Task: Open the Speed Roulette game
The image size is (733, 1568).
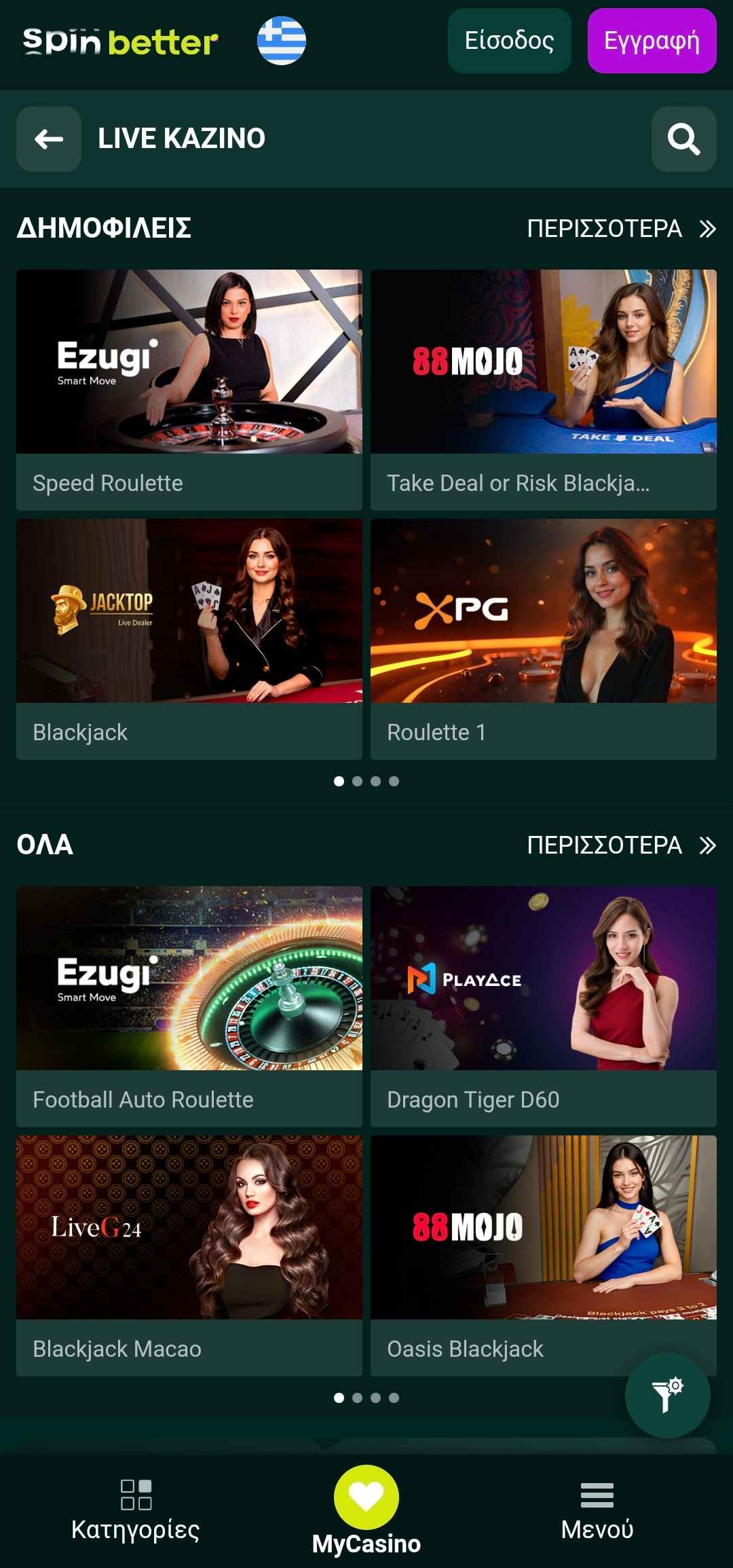Action: 189,390
